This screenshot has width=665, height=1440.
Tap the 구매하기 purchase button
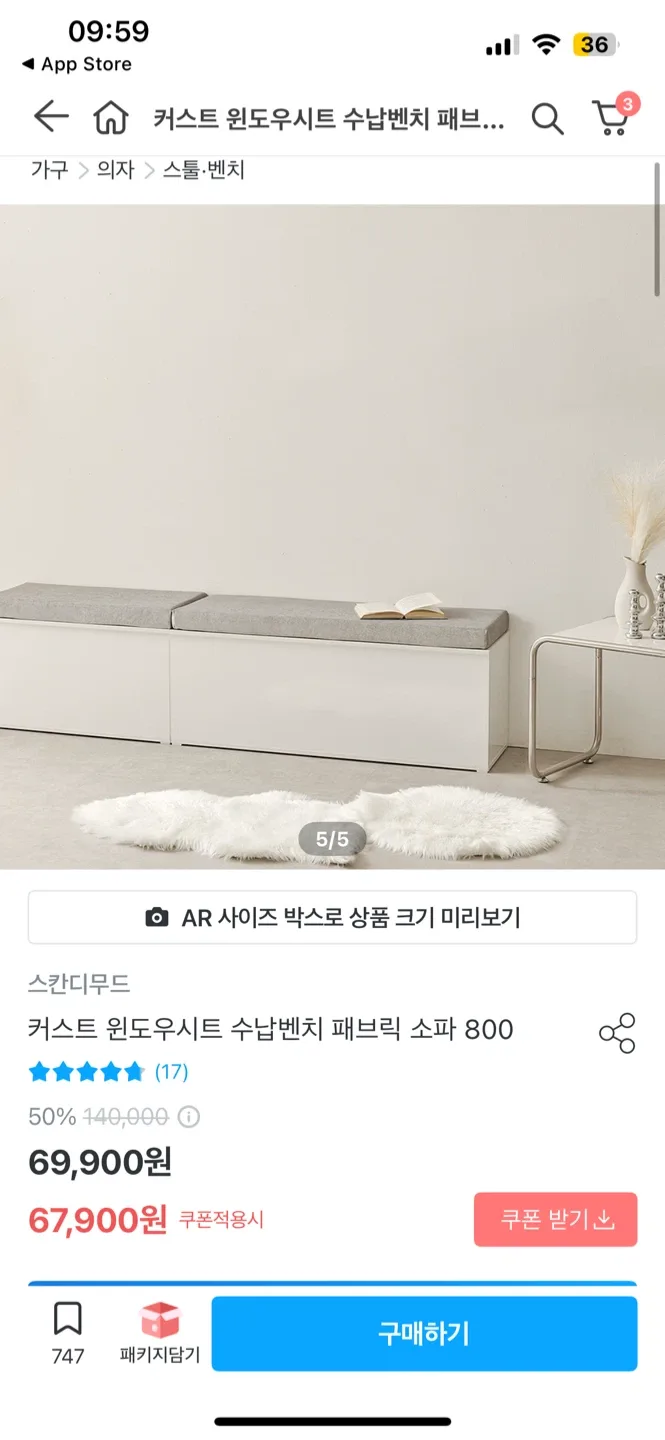[x=424, y=1333]
